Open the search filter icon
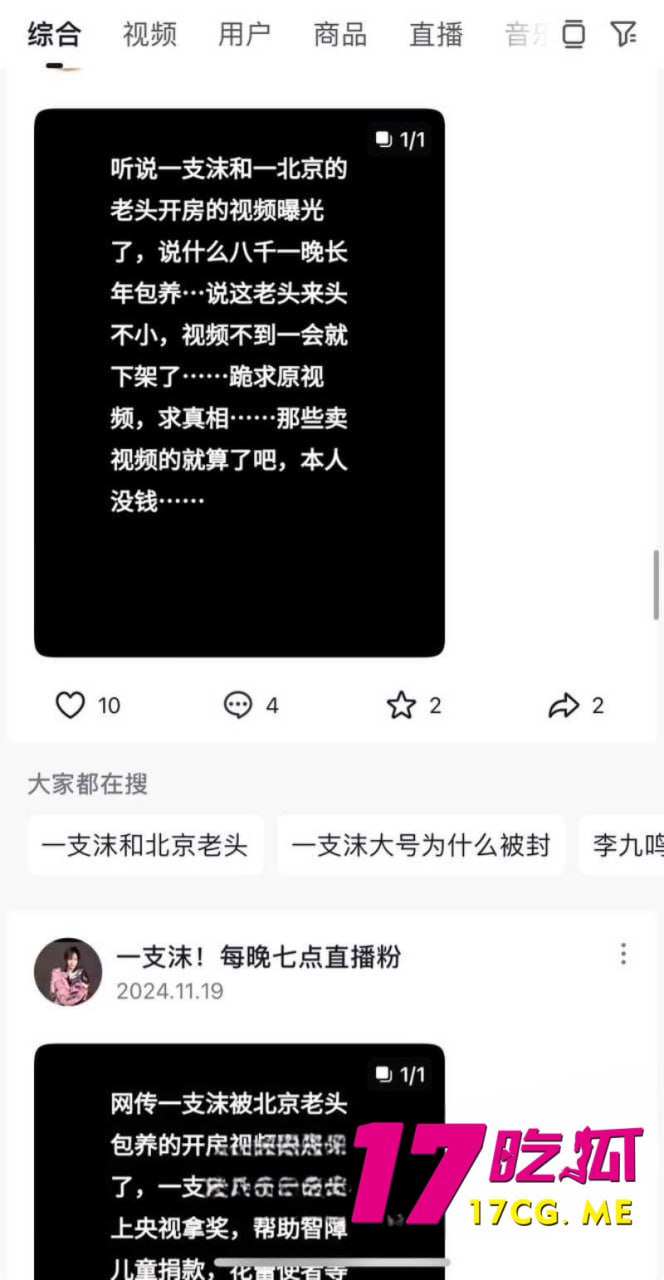This screenshot has width=664, height=1280. point(624,34)
